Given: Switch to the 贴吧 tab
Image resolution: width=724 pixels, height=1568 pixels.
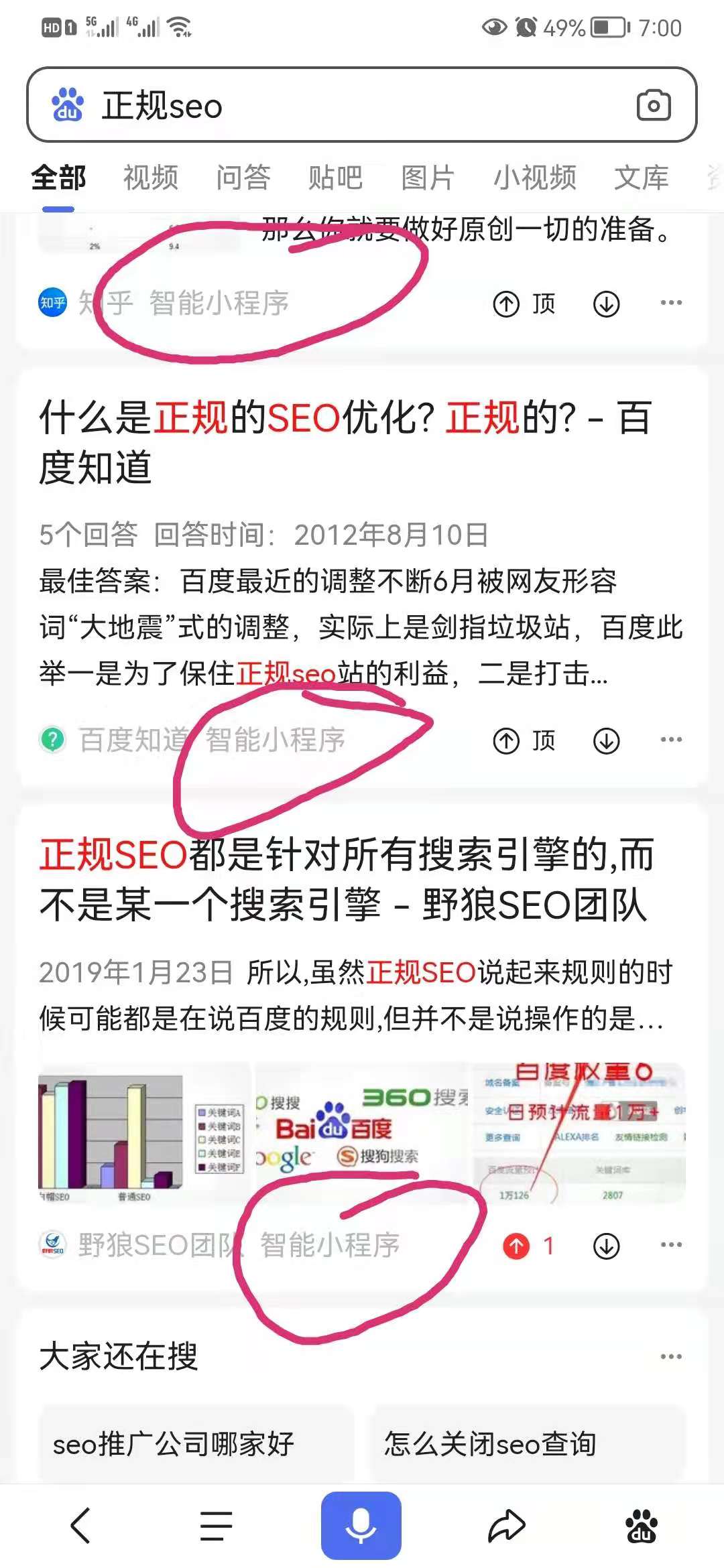Looking at the screenshot, I should (335, 178).
